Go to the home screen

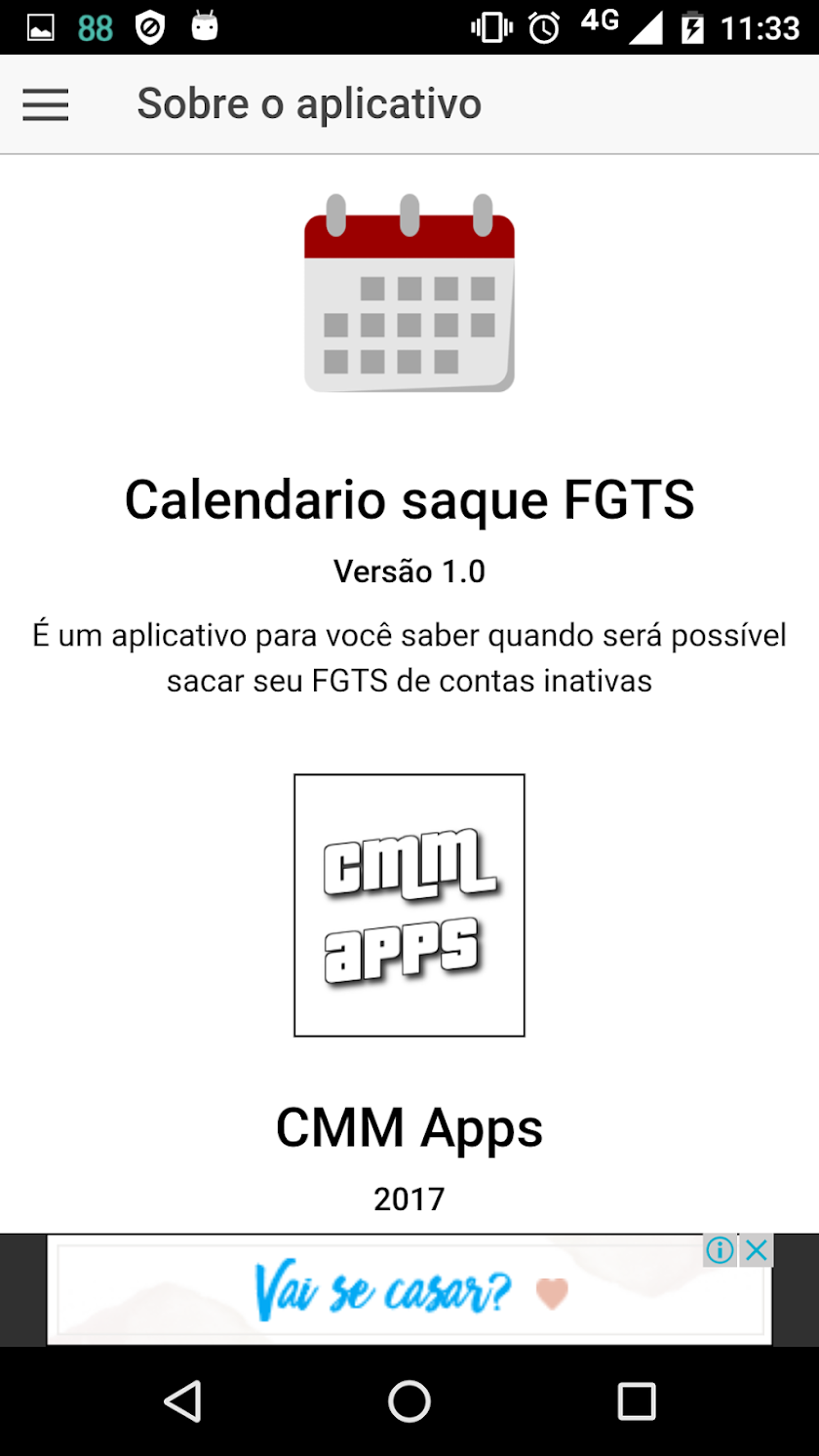409,1401
